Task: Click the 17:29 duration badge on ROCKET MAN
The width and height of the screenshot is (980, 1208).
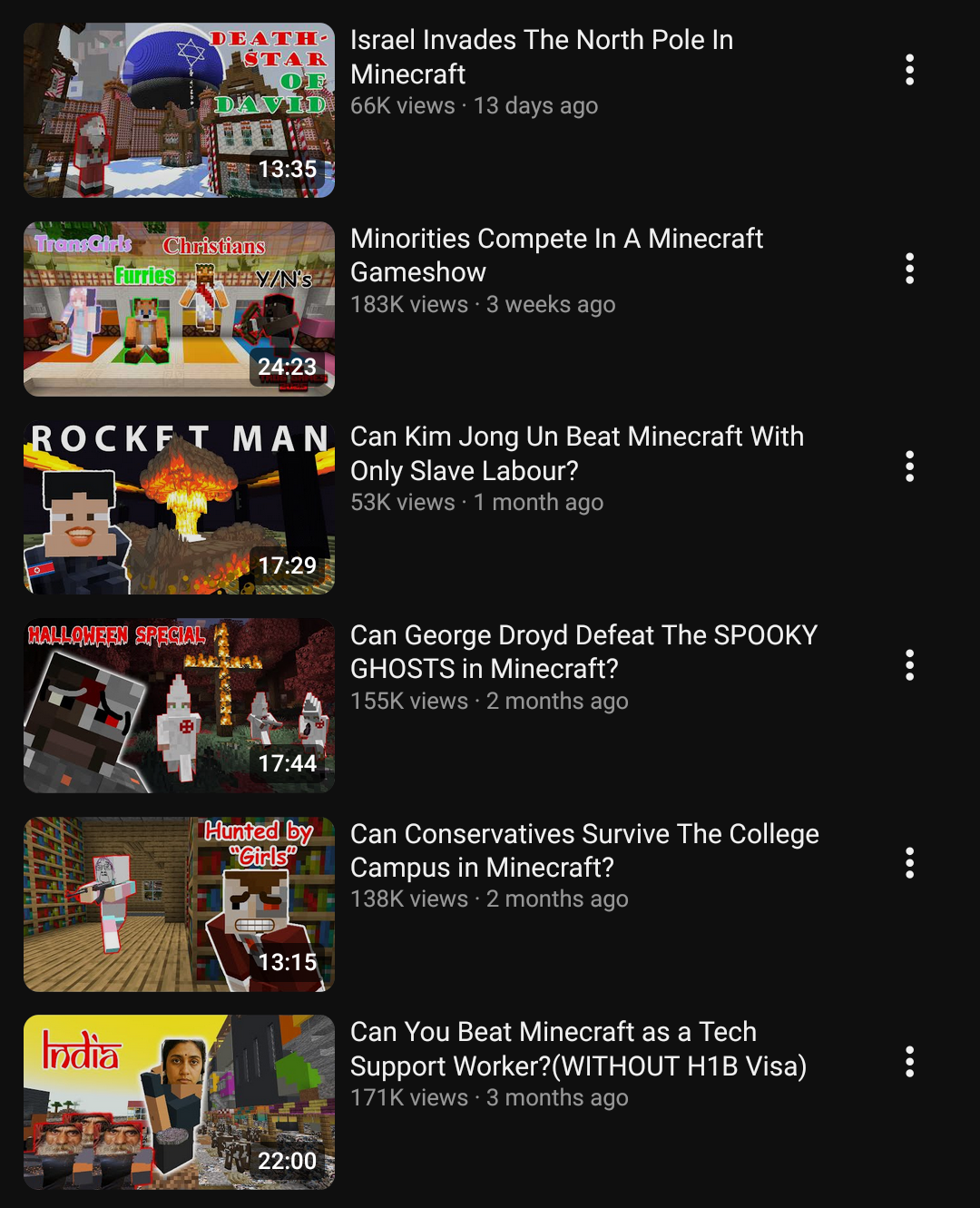Action: point(290,565)
